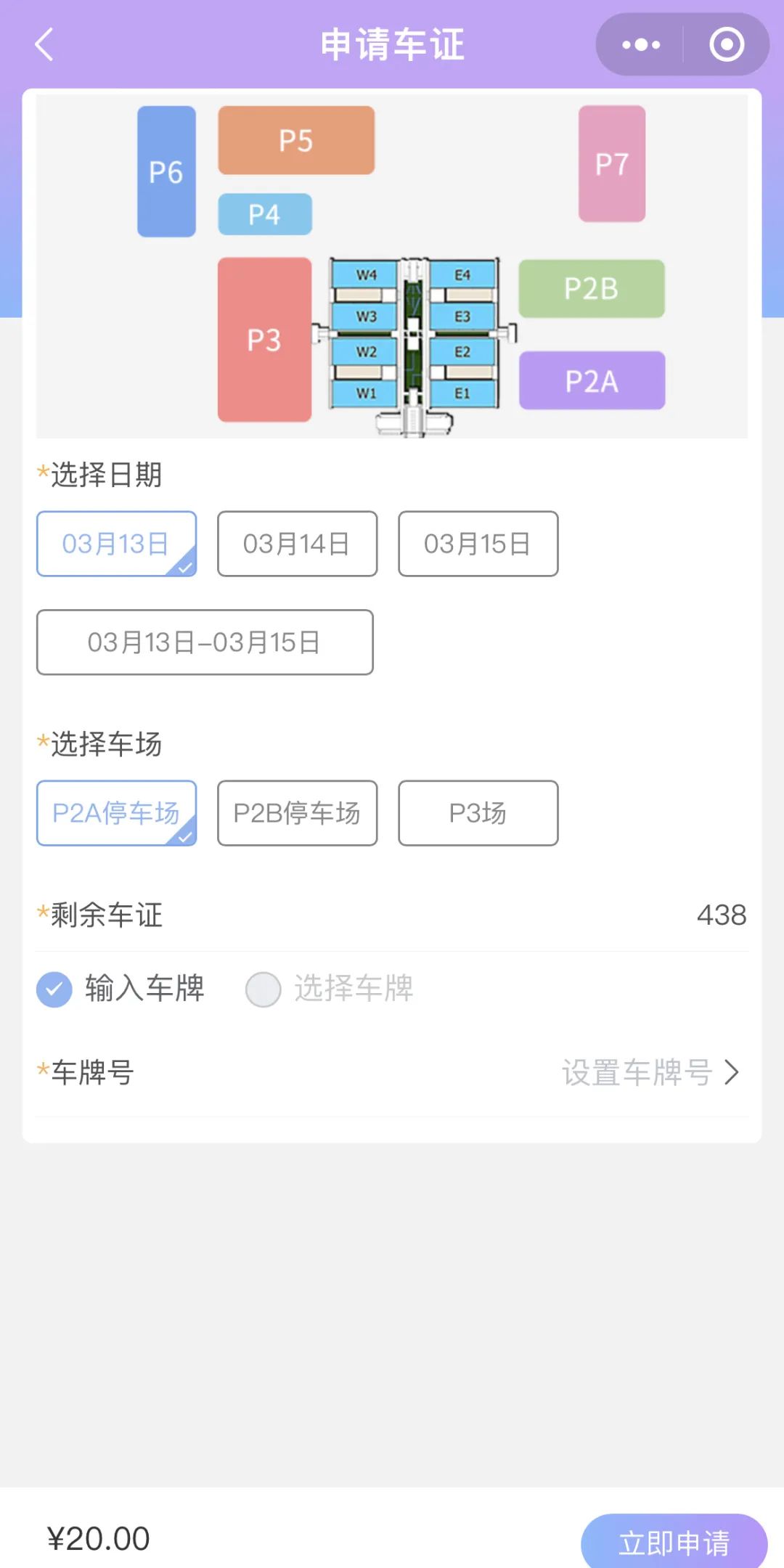
Task: Switch to P3场 parking lot
Action: pos(478,814)
